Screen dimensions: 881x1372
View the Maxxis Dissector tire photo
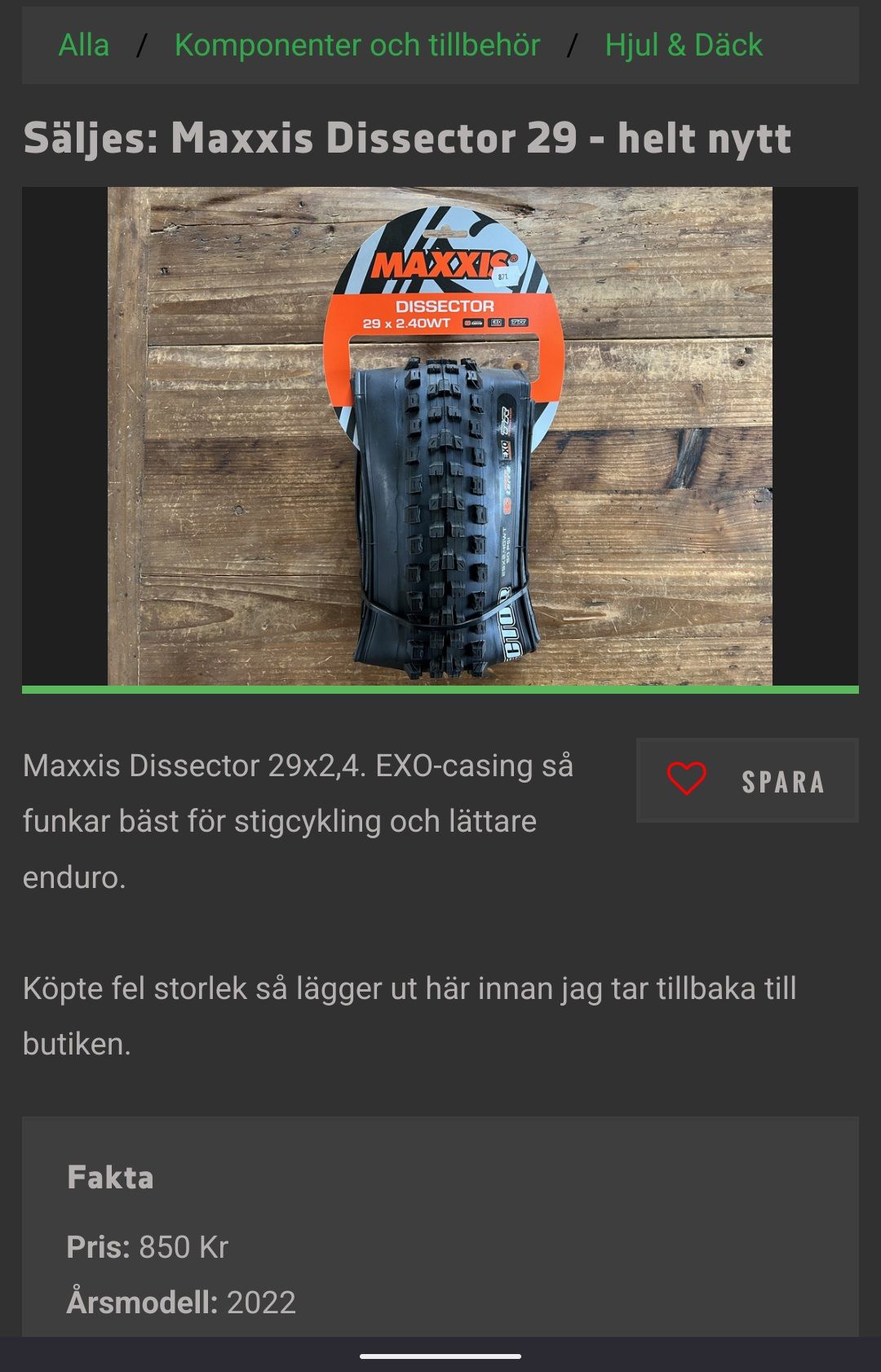tap(440, 437)
